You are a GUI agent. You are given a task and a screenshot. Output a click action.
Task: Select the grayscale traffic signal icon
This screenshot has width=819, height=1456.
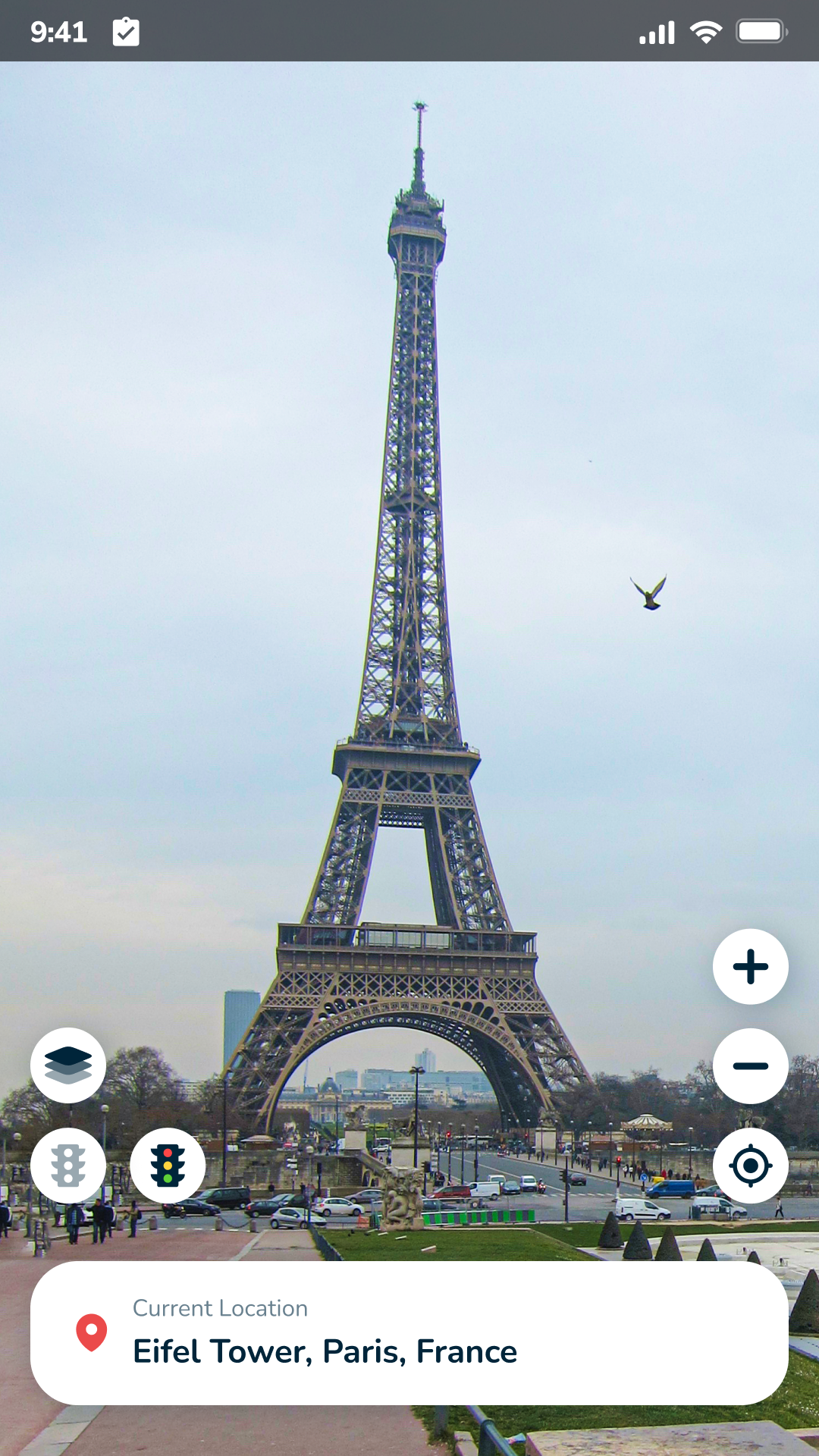[x=69, y=1165]
